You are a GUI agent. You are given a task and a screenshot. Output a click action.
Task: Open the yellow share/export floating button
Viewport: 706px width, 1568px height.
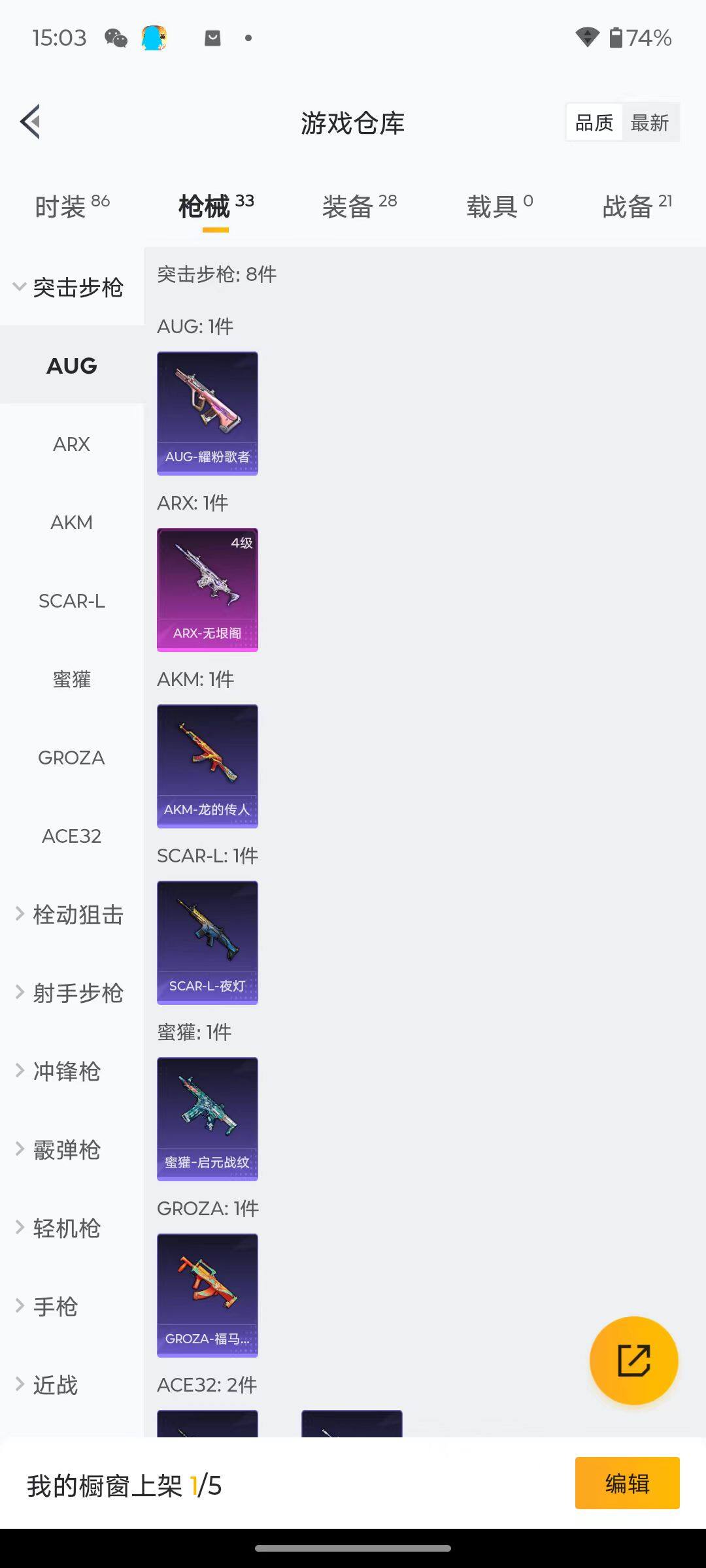(633, 1359)
